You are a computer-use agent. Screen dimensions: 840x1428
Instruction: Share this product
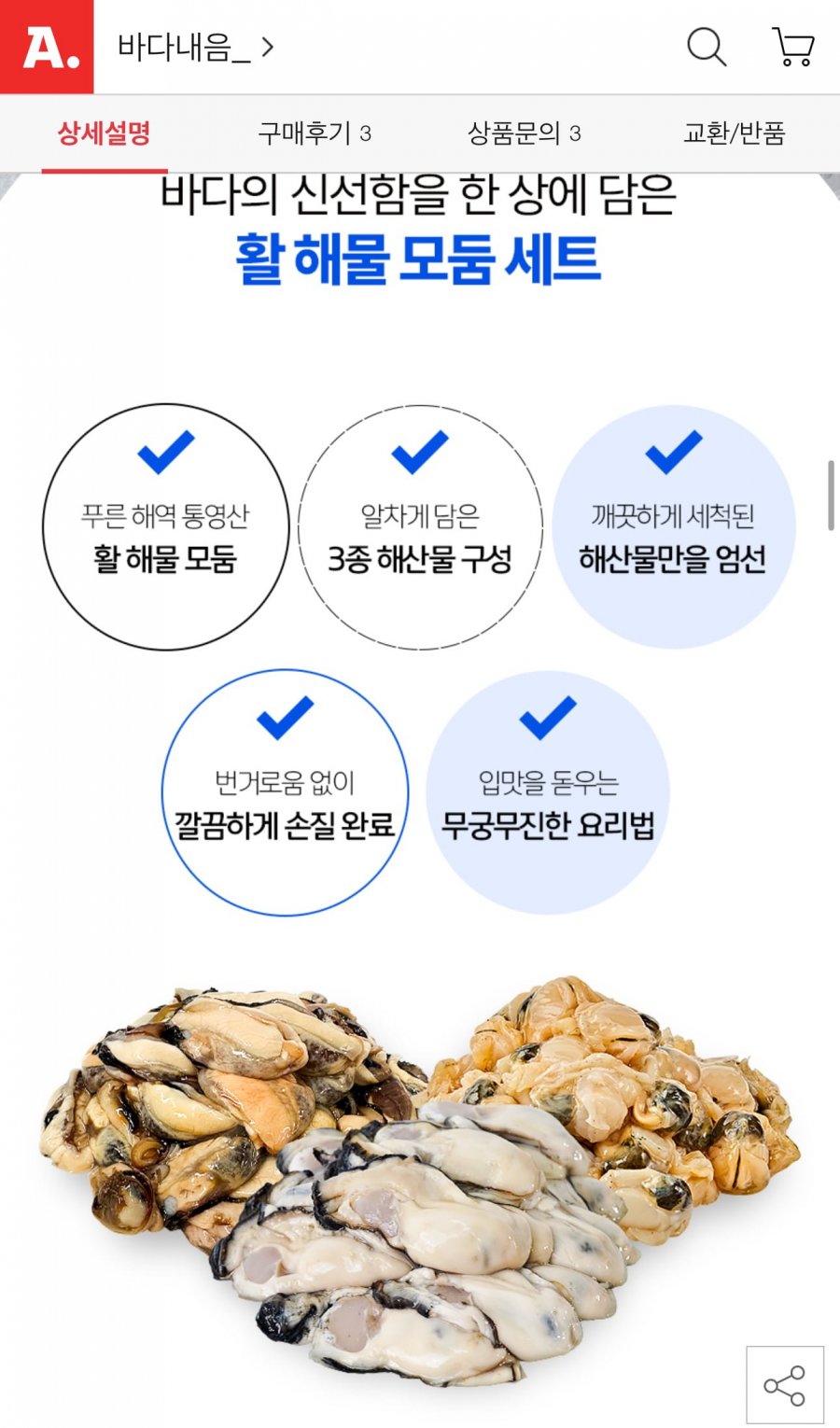[x=784, y=1385]
